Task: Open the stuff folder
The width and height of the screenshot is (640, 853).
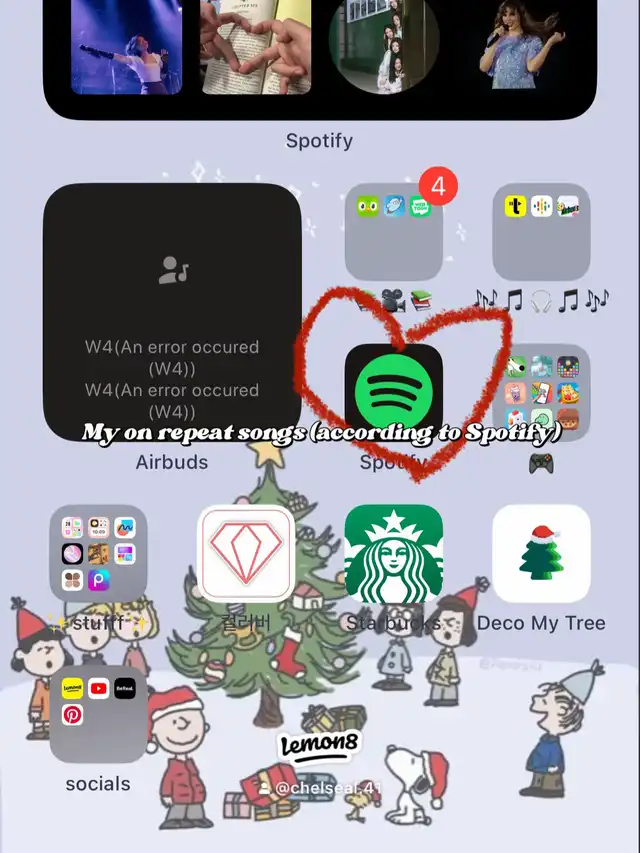Action: click(x=99, y=553)
